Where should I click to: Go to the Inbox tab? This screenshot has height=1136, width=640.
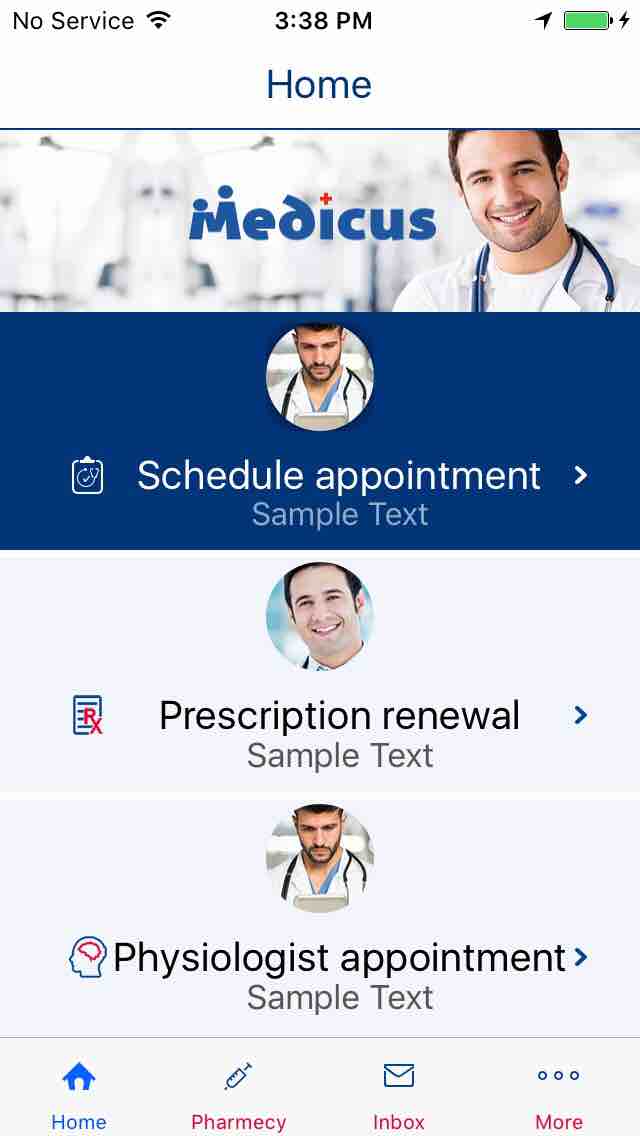pos(399,1092)
